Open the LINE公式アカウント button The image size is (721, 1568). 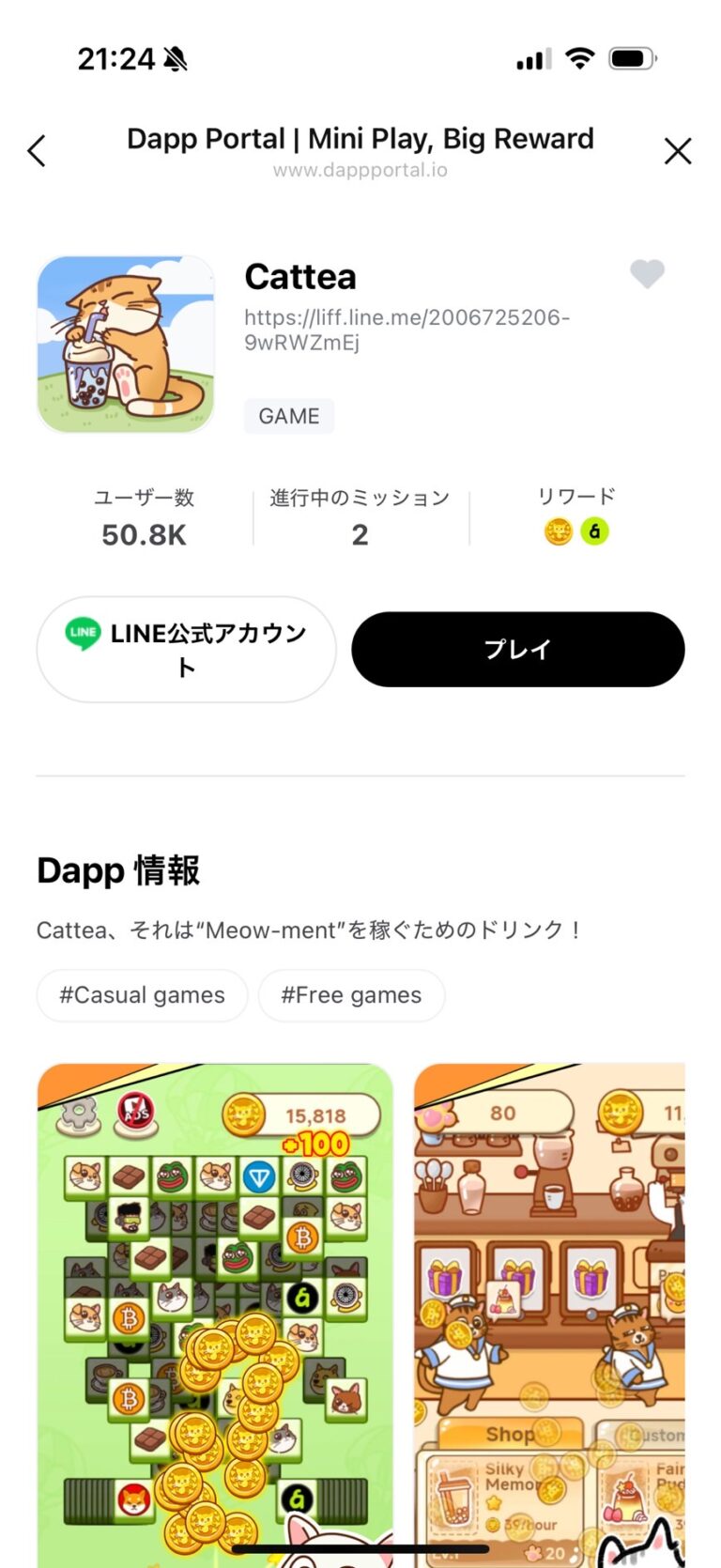(x=186, y=649)
